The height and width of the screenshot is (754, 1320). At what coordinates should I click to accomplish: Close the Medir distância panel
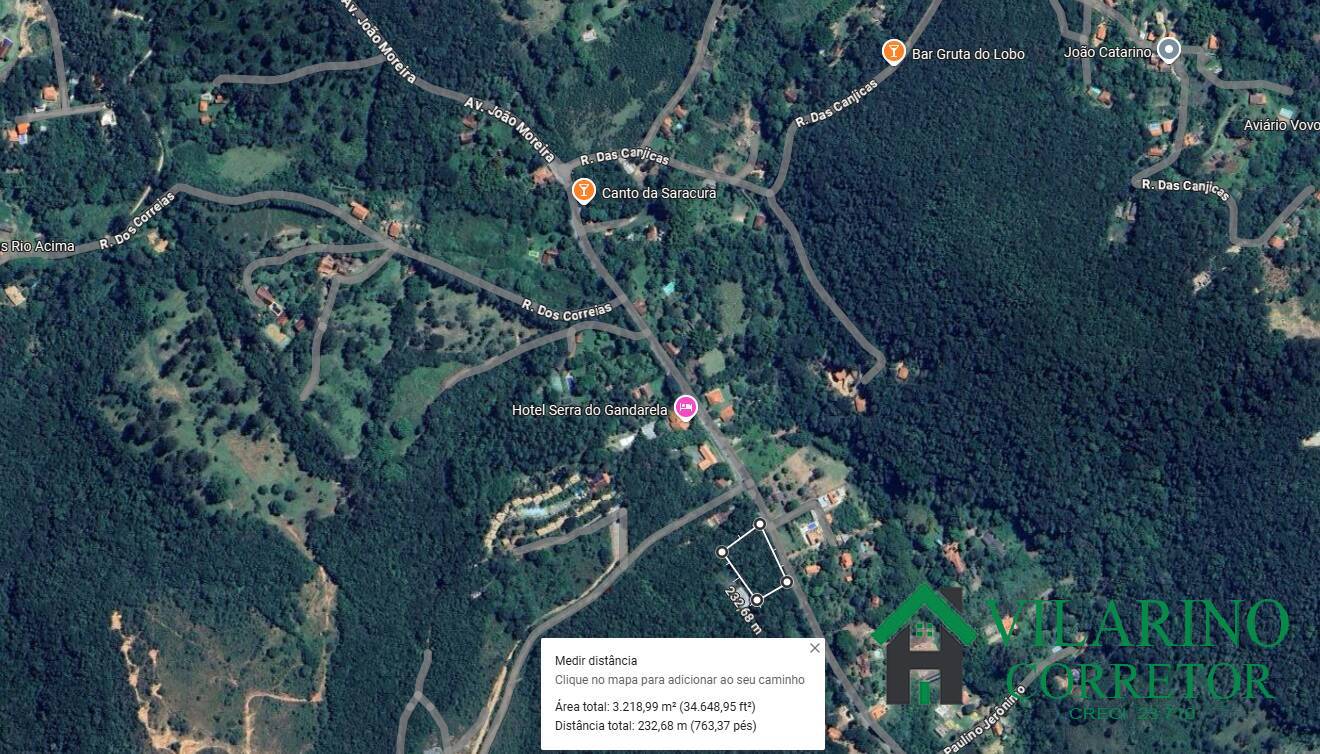(814, 648)
